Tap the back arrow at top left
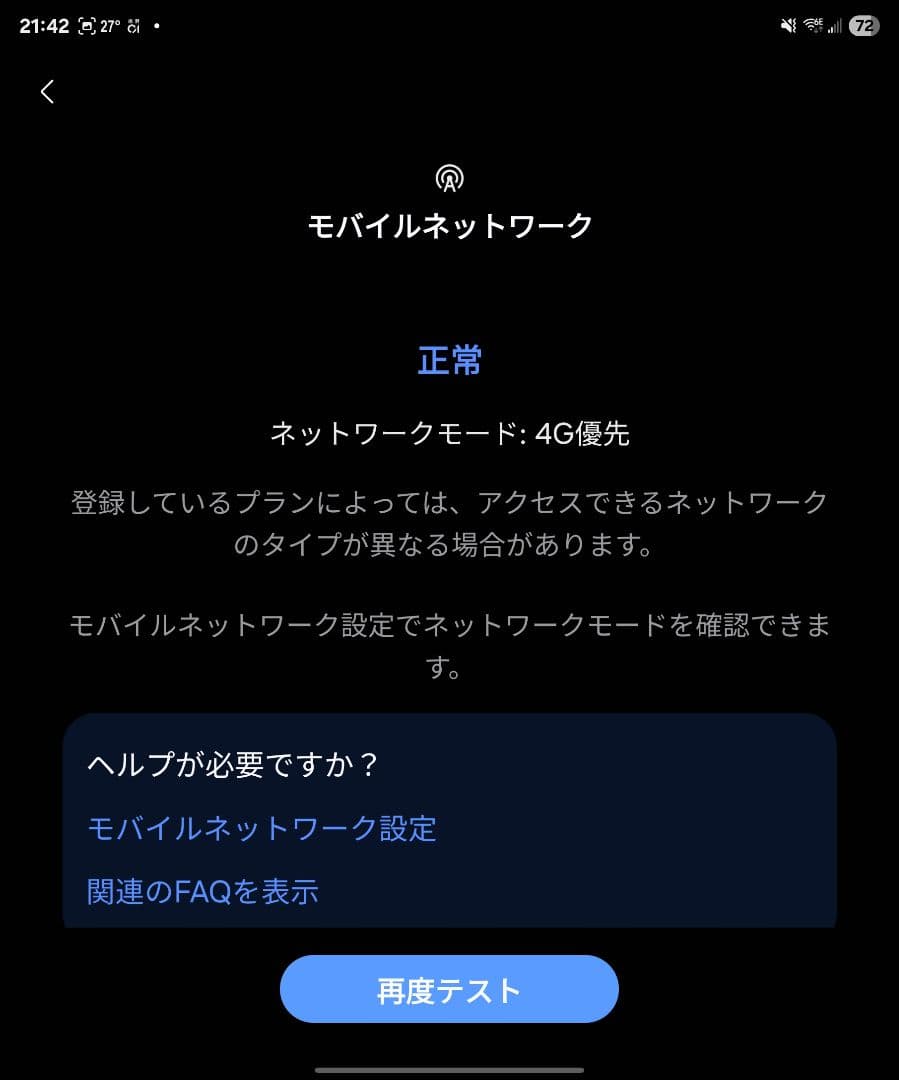The image size is (899, 1080). [46, 90]
